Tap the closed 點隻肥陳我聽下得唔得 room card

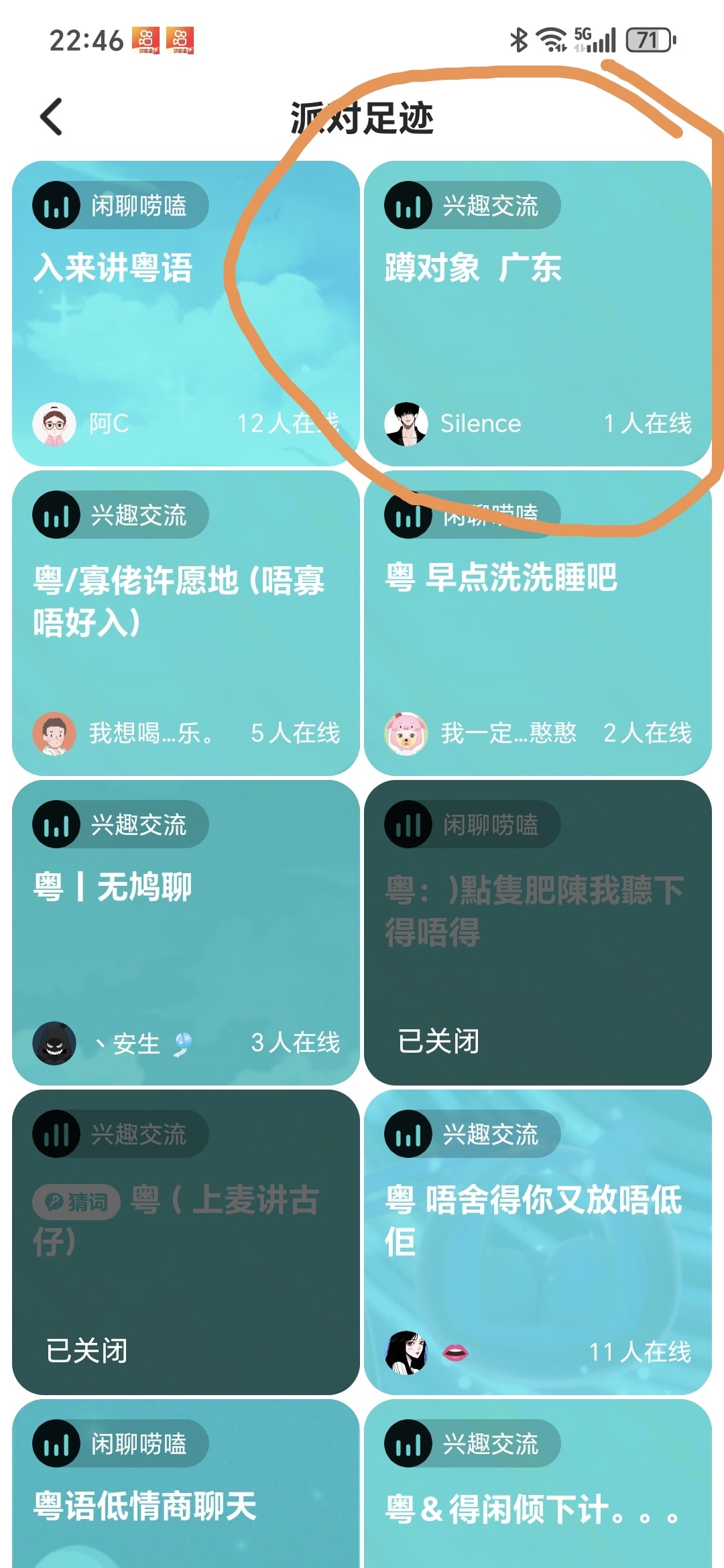click(x=538, y=932)
